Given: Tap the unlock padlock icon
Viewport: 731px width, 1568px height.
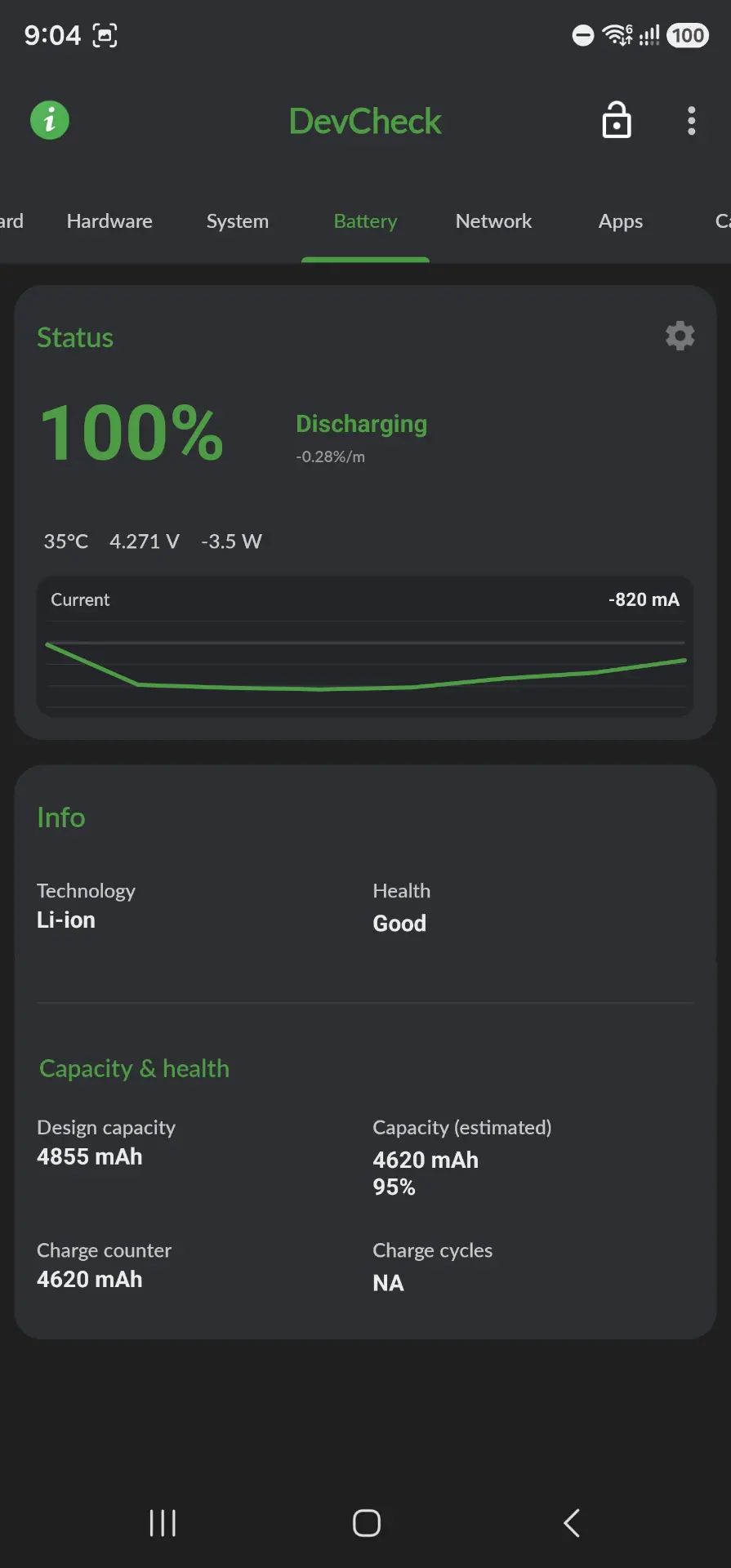Looking at the screenshot, I should 617,120.
